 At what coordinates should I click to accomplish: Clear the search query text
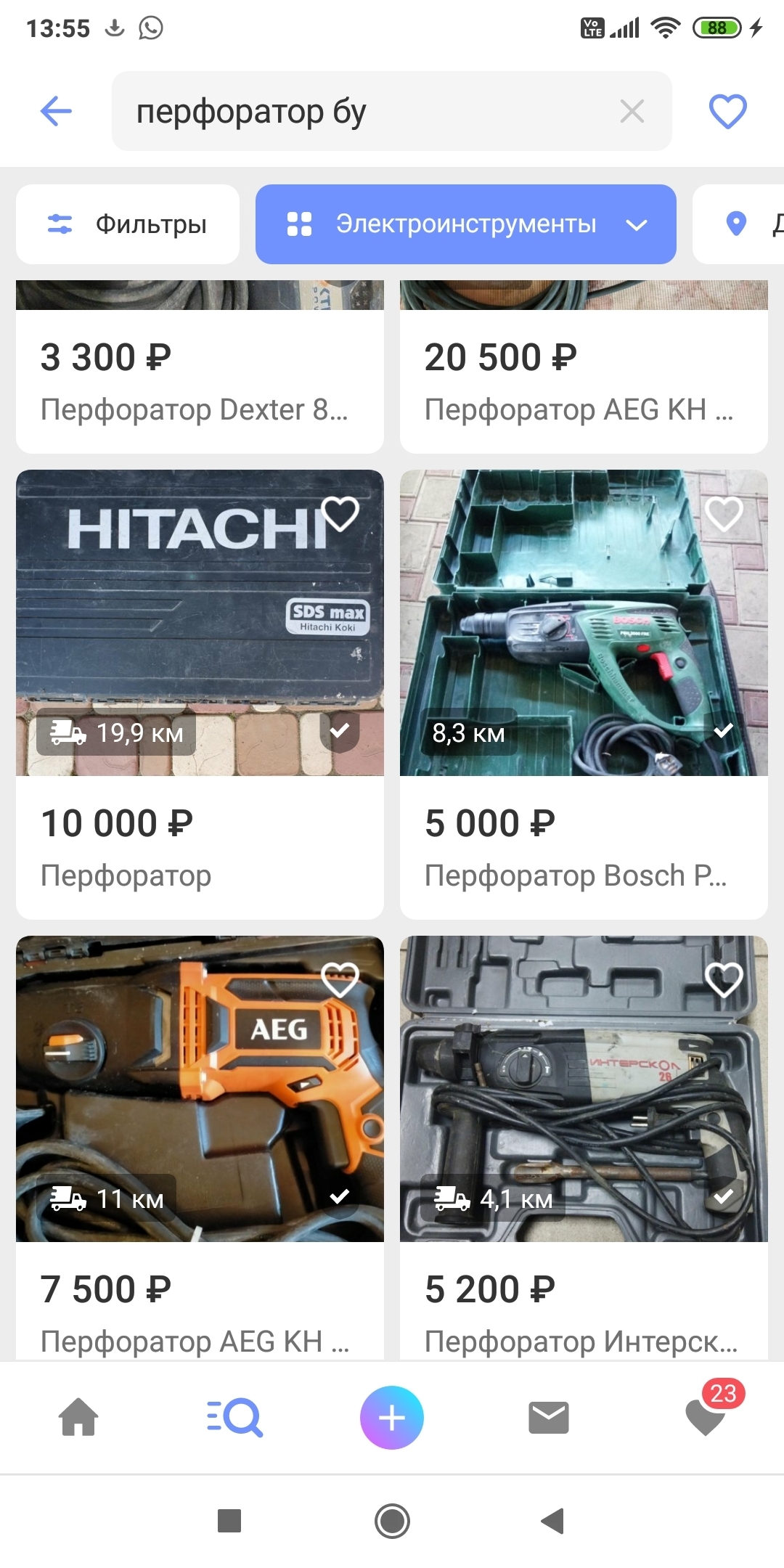[632, 111]
